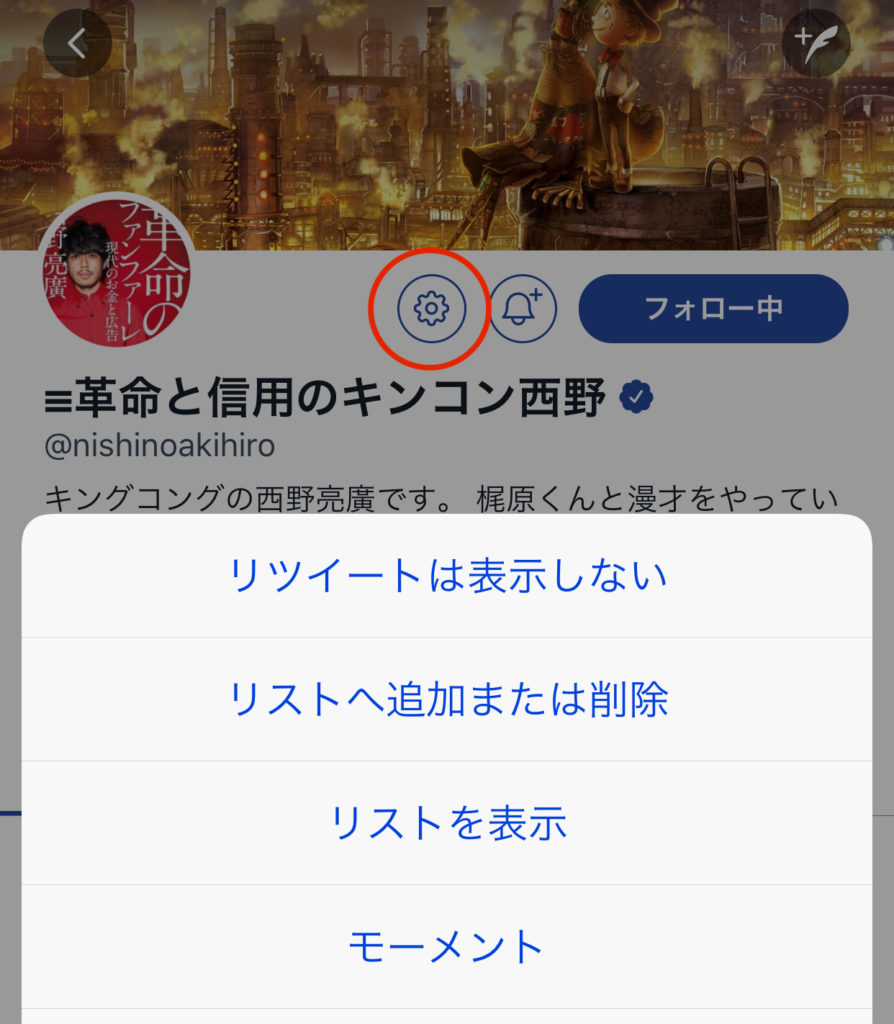Open the gear settings icon
Viewport: 894px width, 1024px height.
[431, 308]
